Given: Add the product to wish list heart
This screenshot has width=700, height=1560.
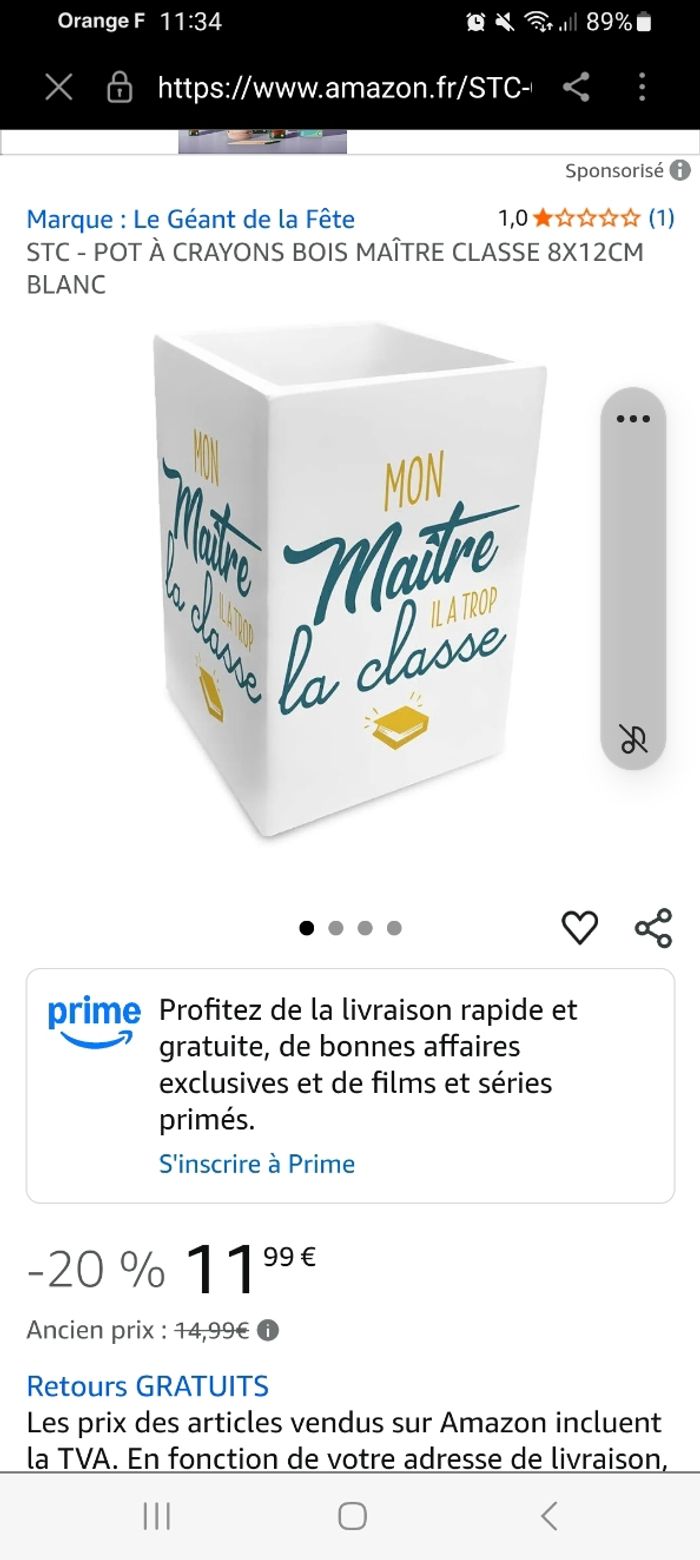Looking at the screenshot, I should tap(580, 928).
